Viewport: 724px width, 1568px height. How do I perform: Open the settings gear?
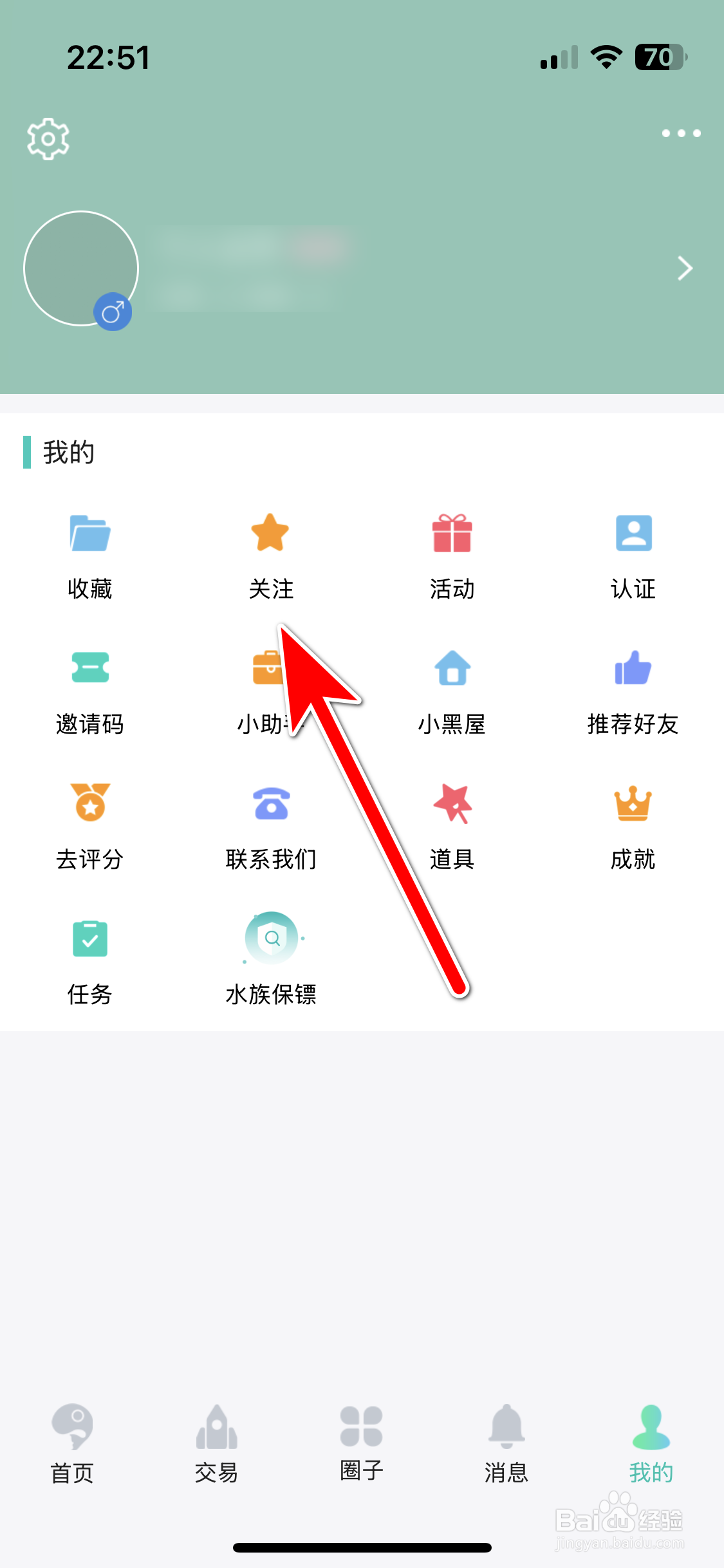tap(47, 138)
